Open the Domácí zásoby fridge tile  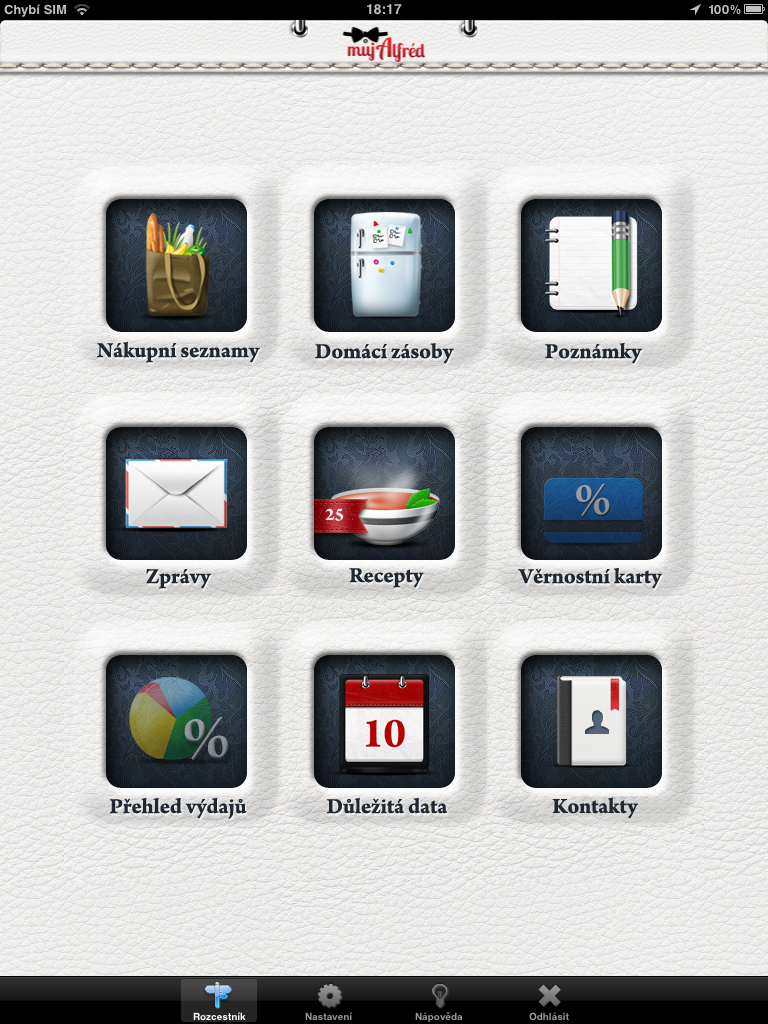pyautogui.click(x=384, y=265)
